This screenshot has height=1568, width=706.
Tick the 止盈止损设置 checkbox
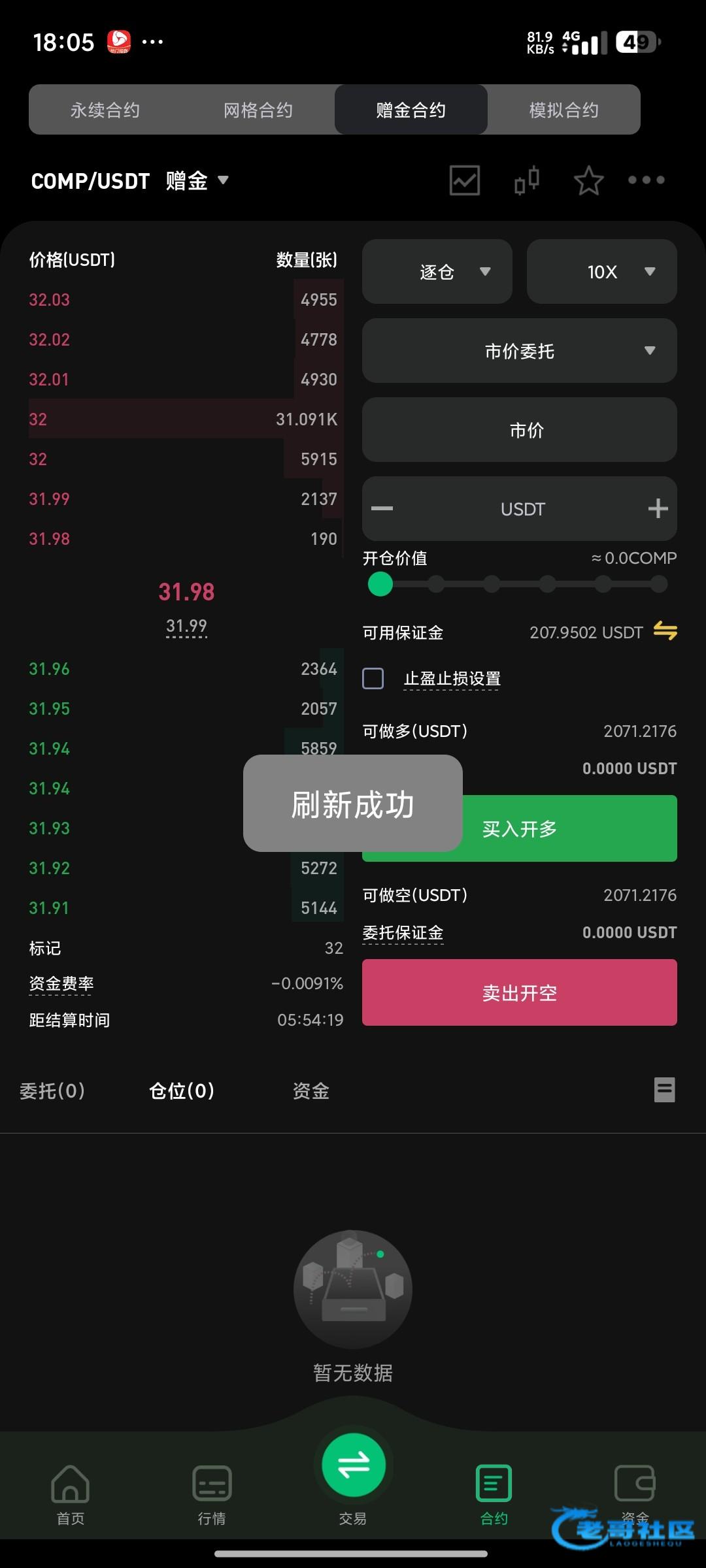coord(373,678)
